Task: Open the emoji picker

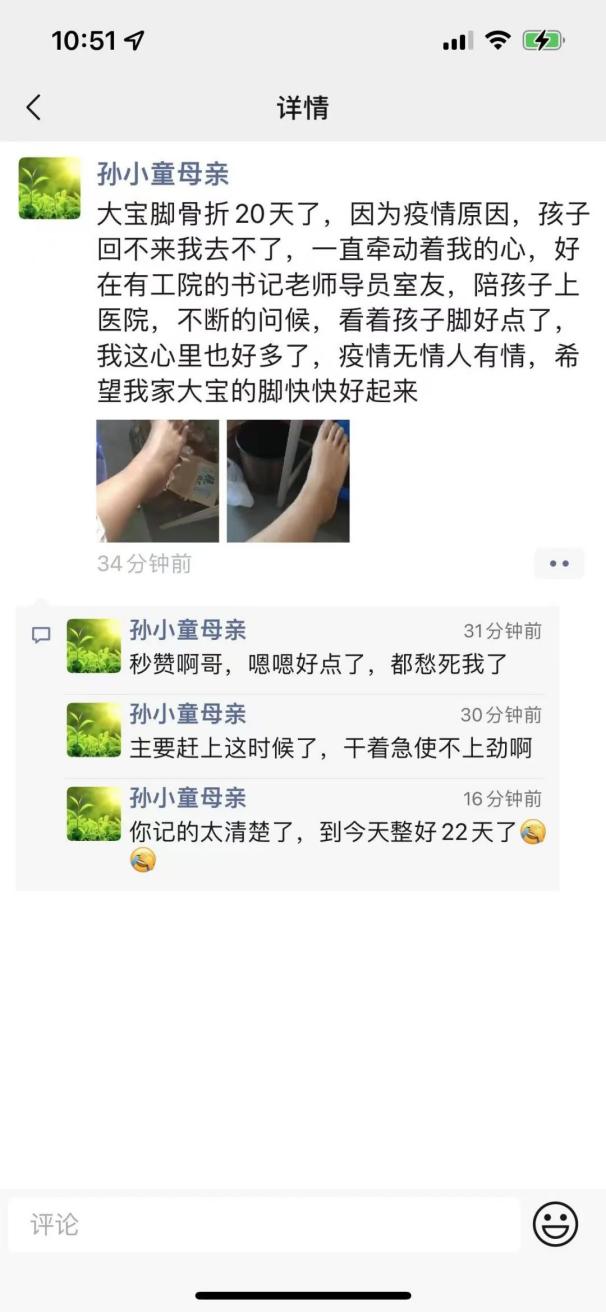Action: click(556, 1224)
